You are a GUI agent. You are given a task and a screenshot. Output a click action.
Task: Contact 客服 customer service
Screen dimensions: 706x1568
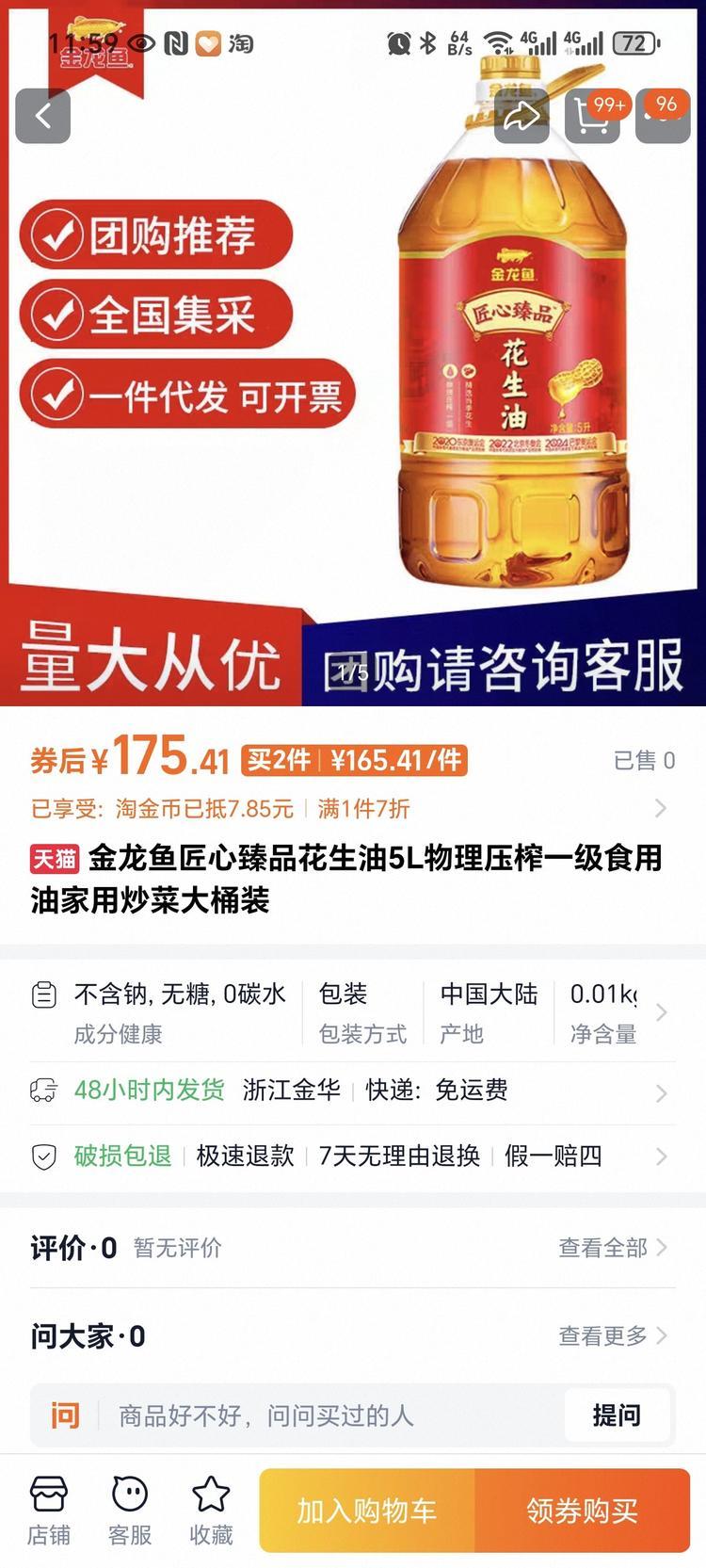tap(130, 1511)
